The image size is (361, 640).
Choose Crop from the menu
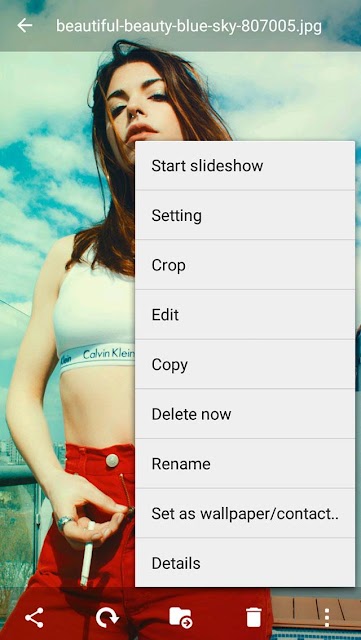[245, 265]
